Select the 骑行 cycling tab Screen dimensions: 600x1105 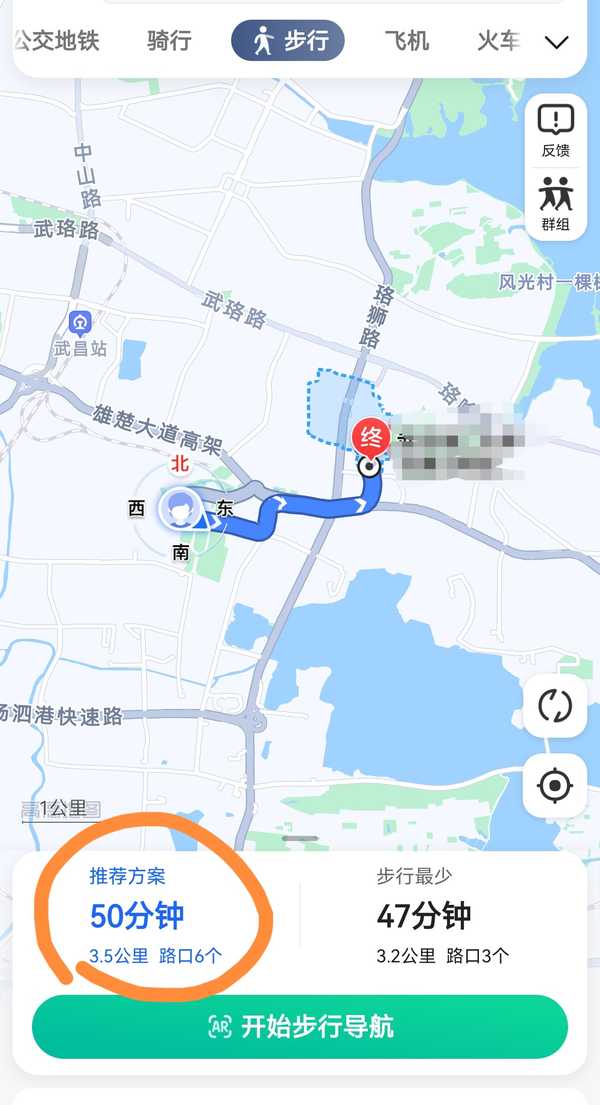[169, 41]
